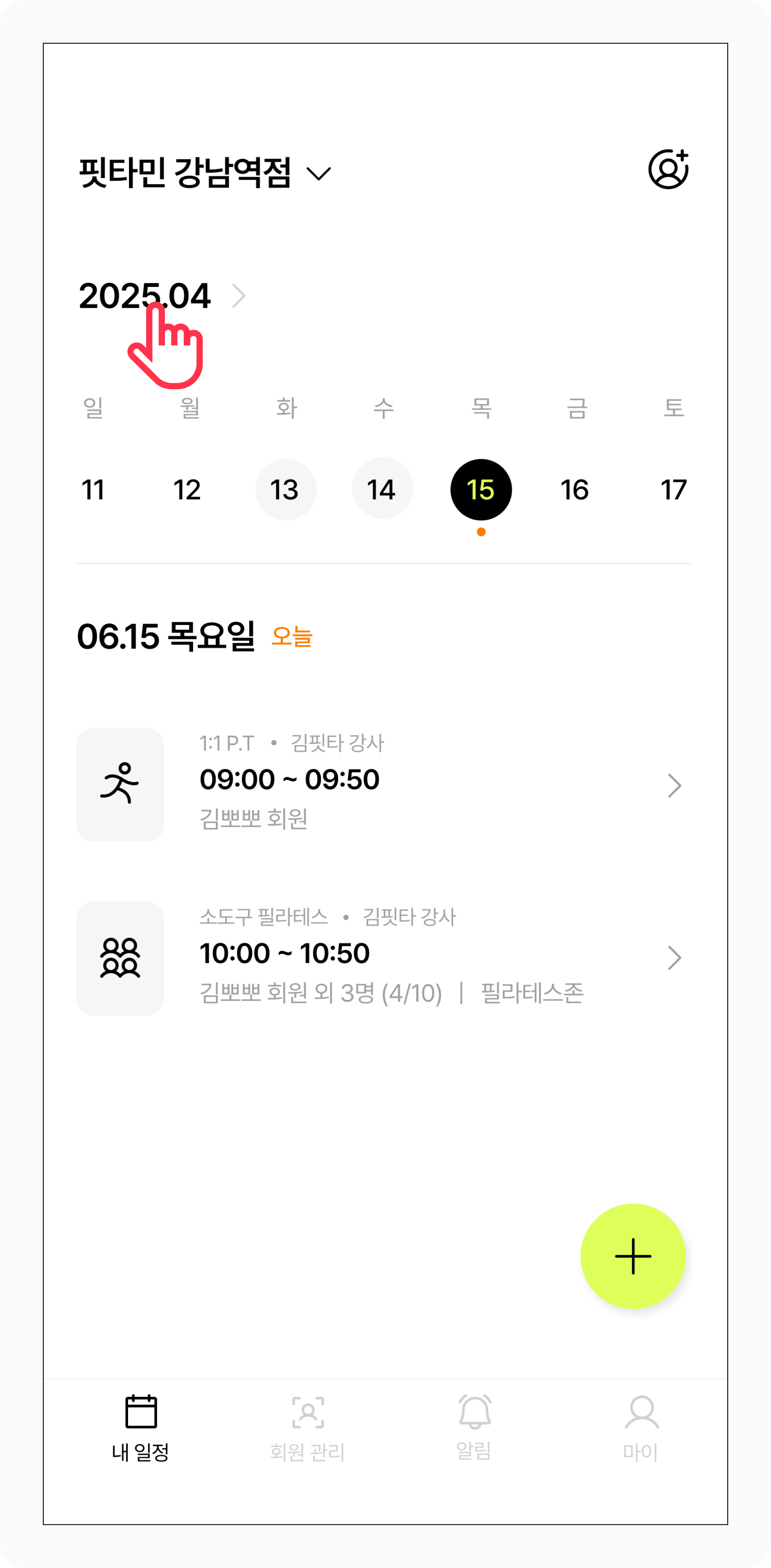Select date 16 in the week strip
The height and width of the screenshot is (1568, 771).
point(574,490)
